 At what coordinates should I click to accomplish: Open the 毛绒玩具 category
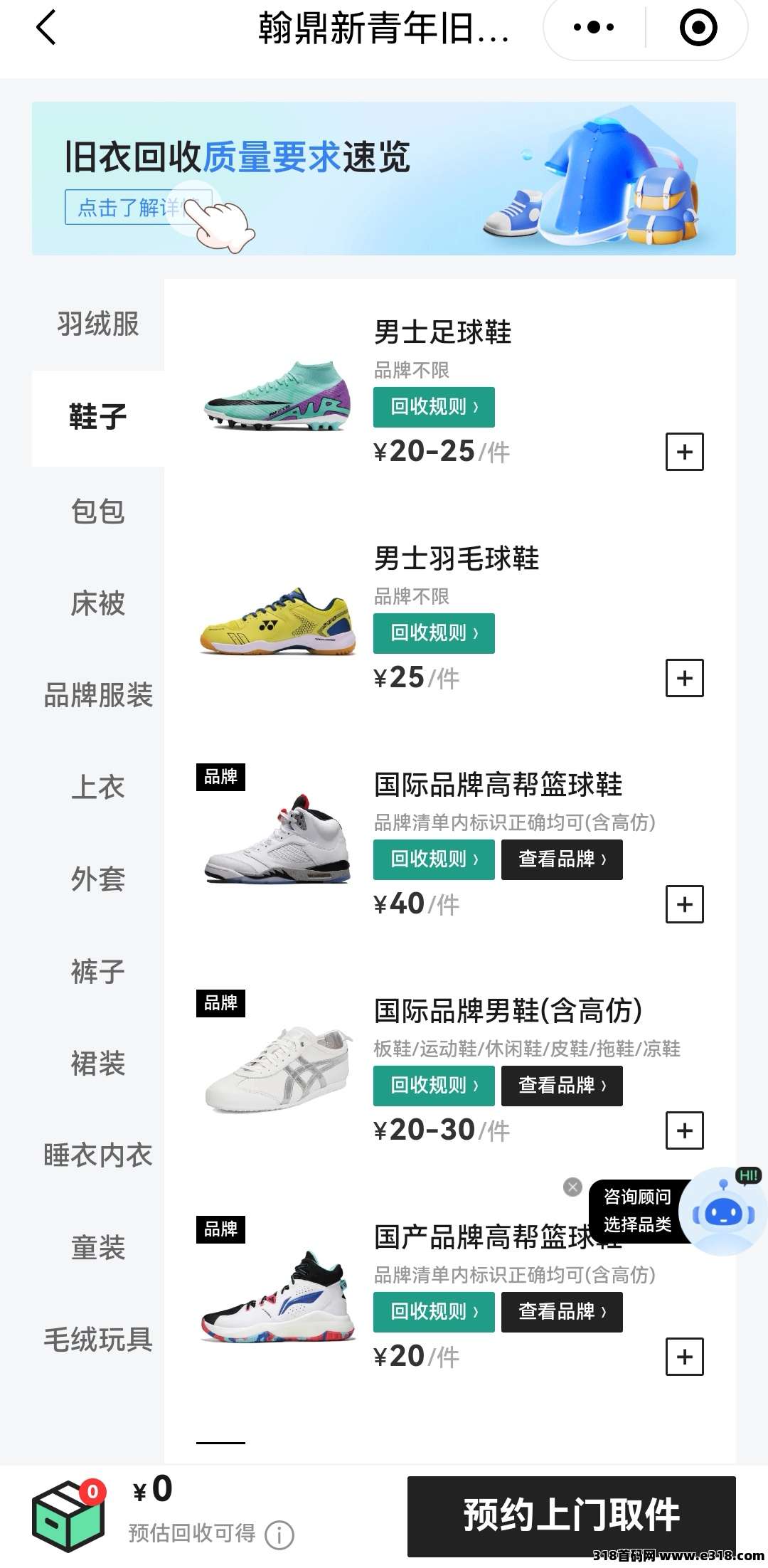(x=98, y=1340)
